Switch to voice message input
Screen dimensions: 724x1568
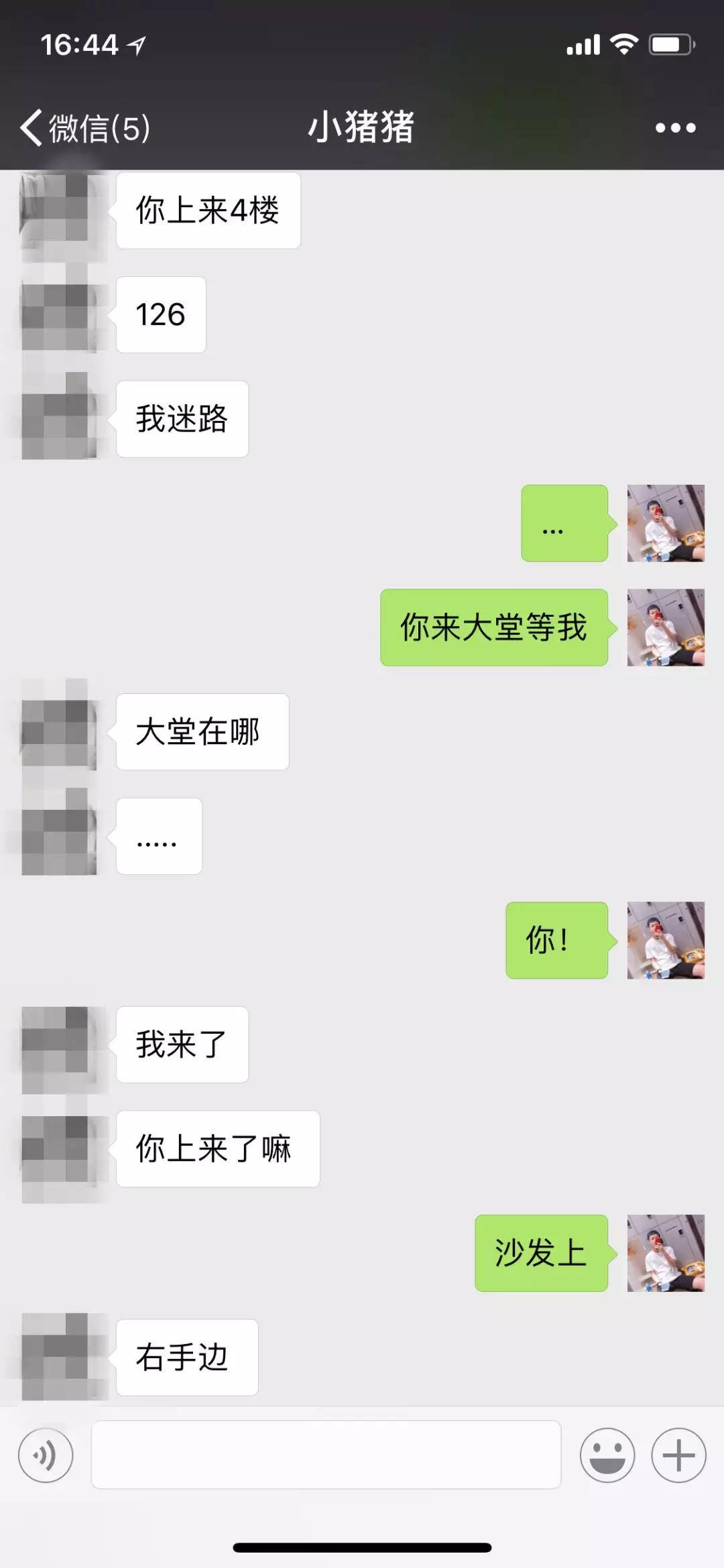(x=46, y=1455)
